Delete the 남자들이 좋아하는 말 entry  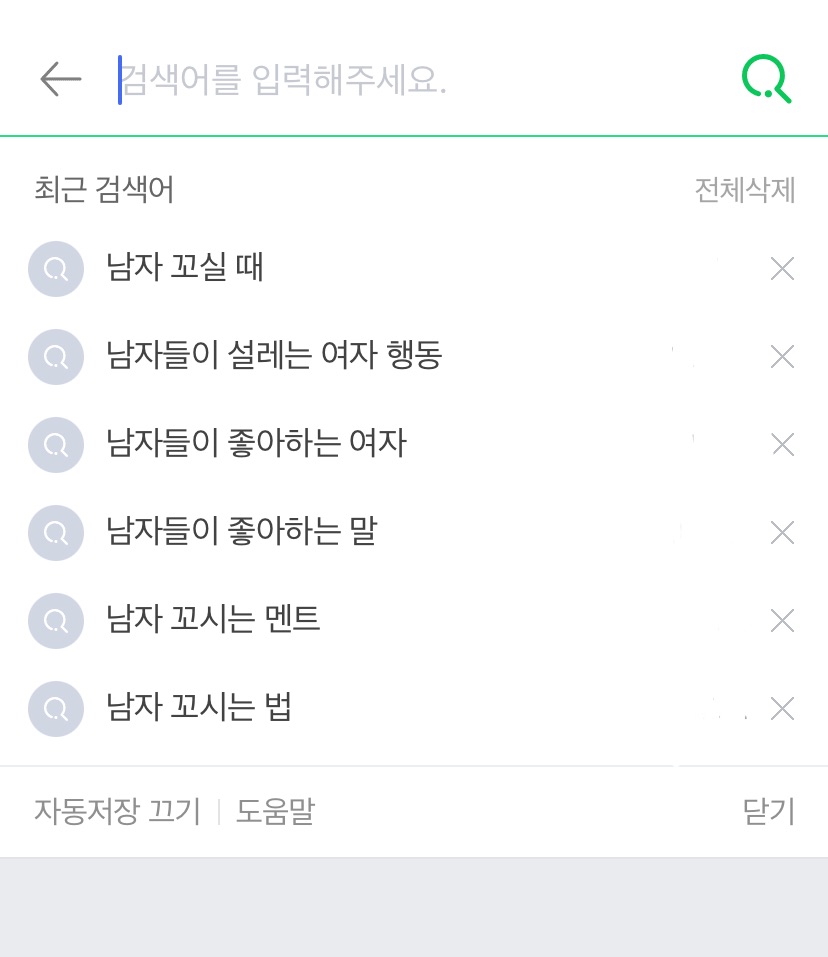tap(782, 532)
